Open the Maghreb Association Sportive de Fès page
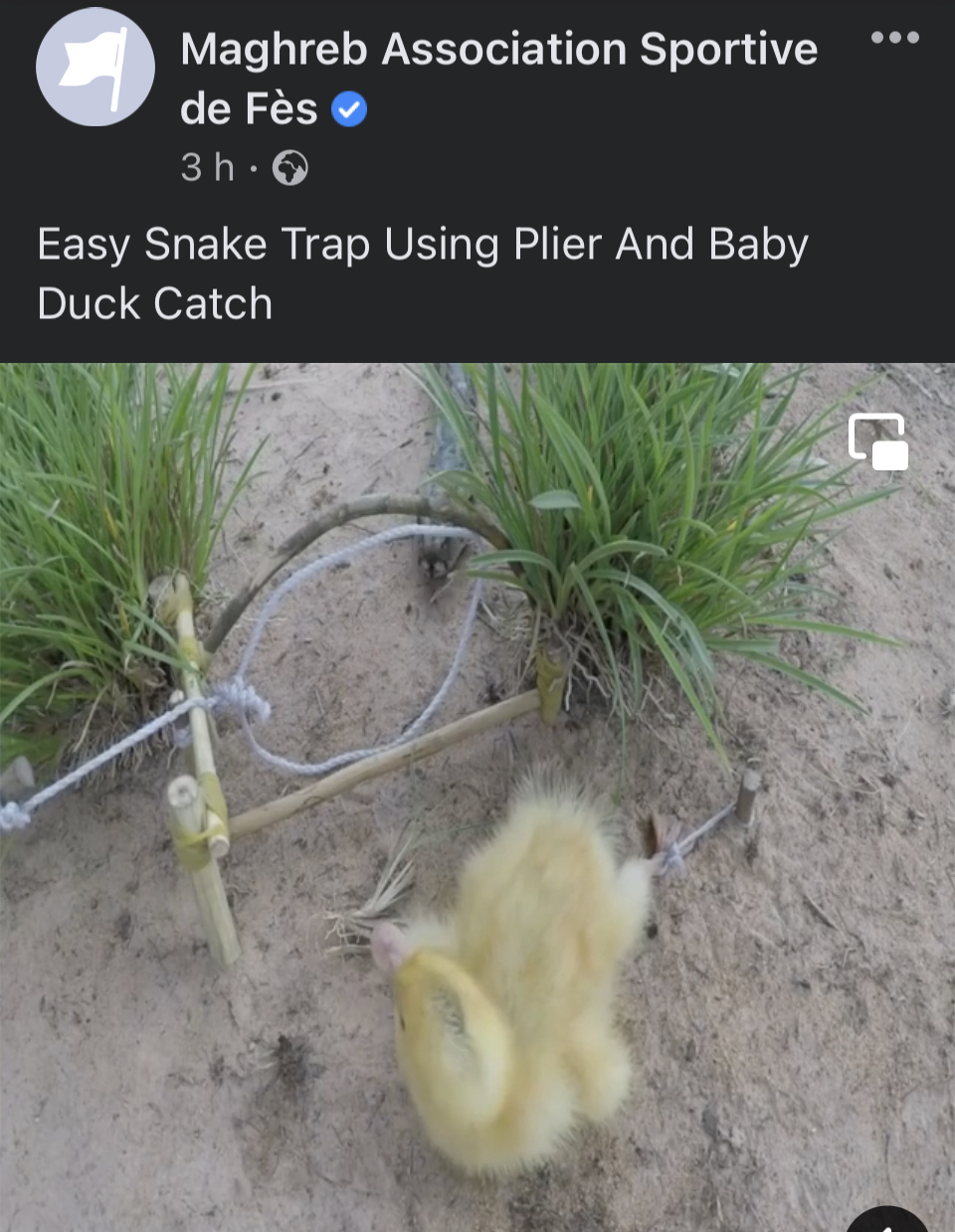 tap(497, 50)
